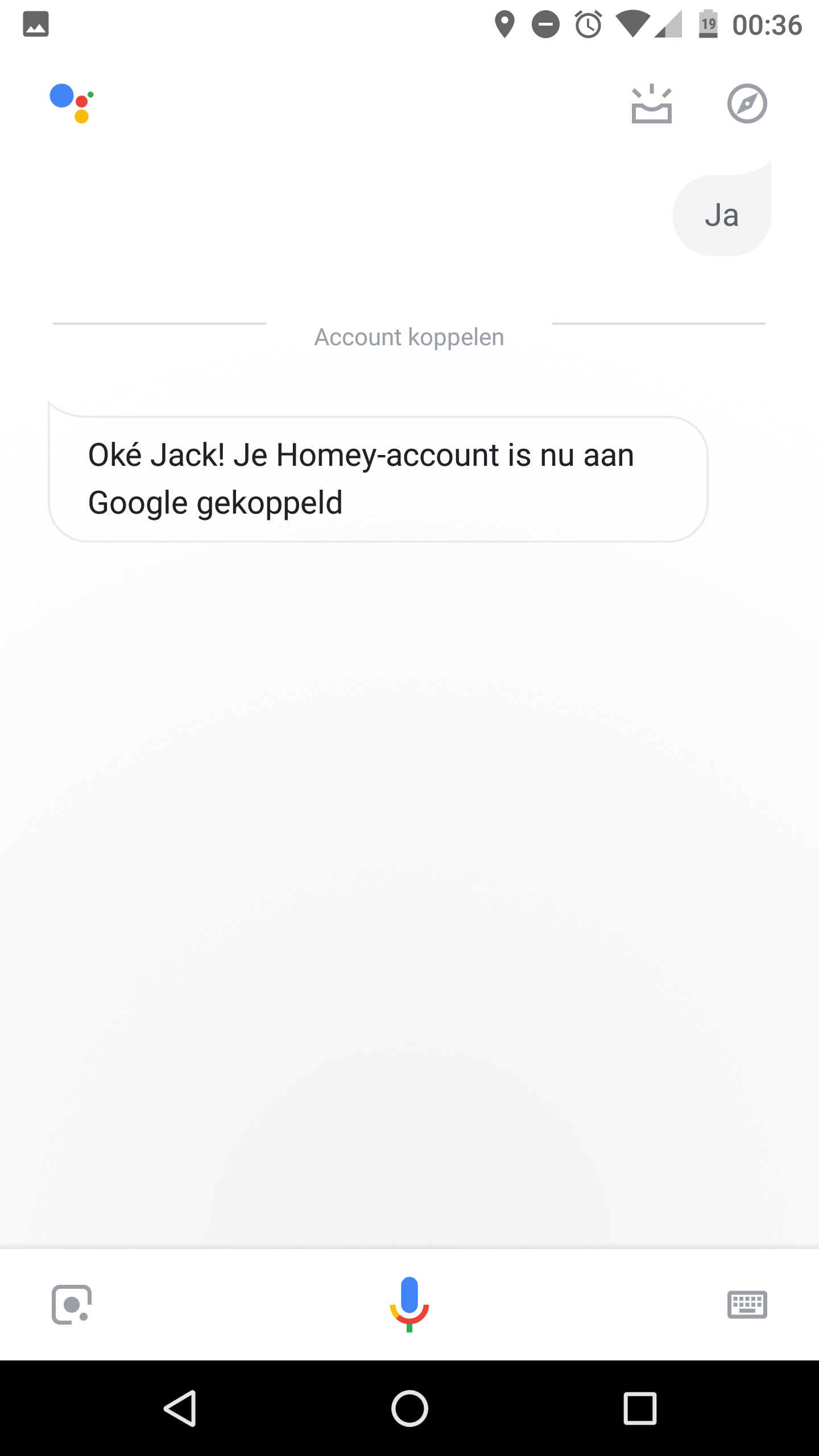Tap the microphone to speak
This screenshot has height=1456, width=819.
click(409, 1304)
